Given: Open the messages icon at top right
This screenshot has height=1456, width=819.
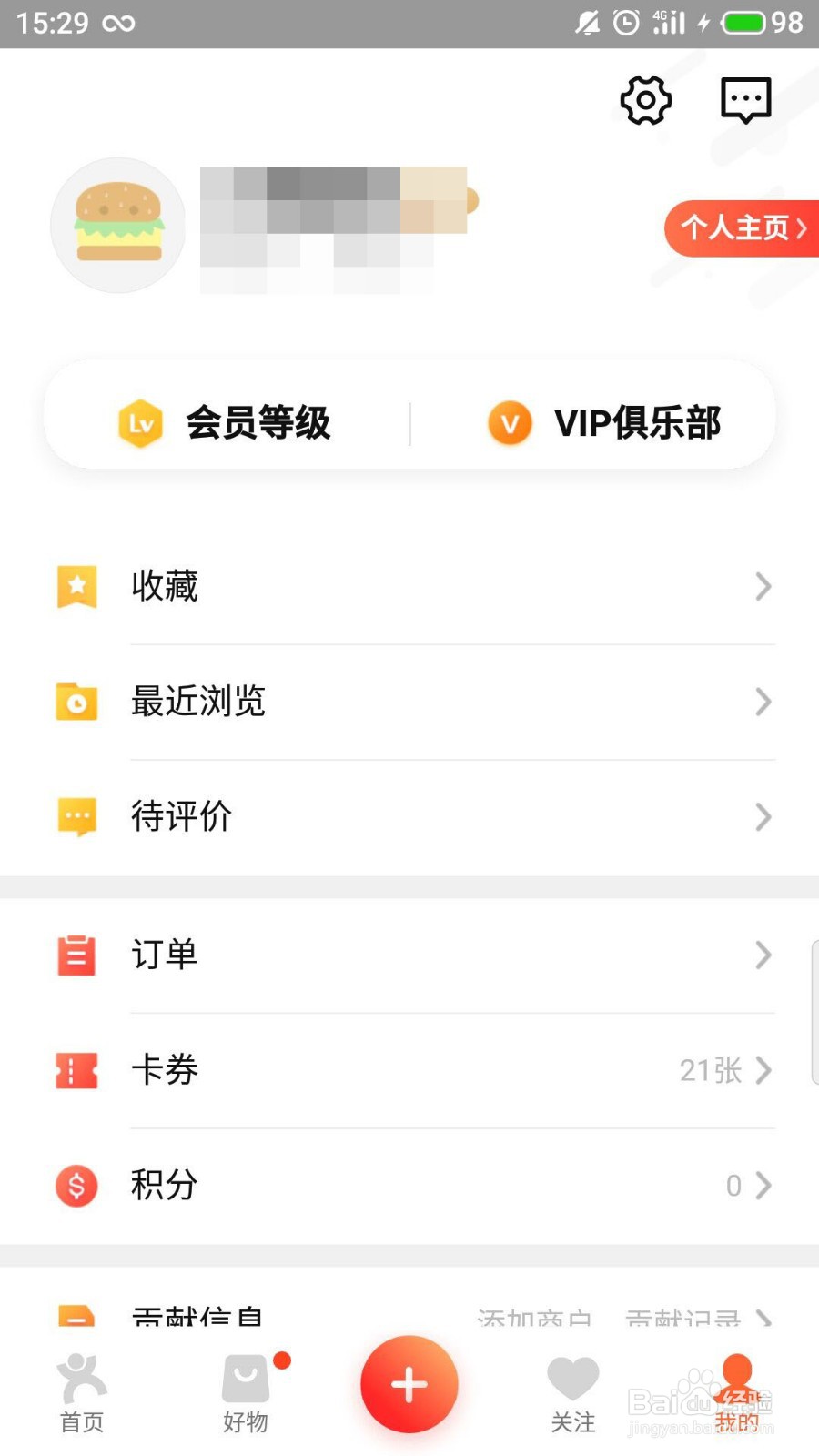Looking at the screenshot, I should pyautogui.click(x=745, y=100).
